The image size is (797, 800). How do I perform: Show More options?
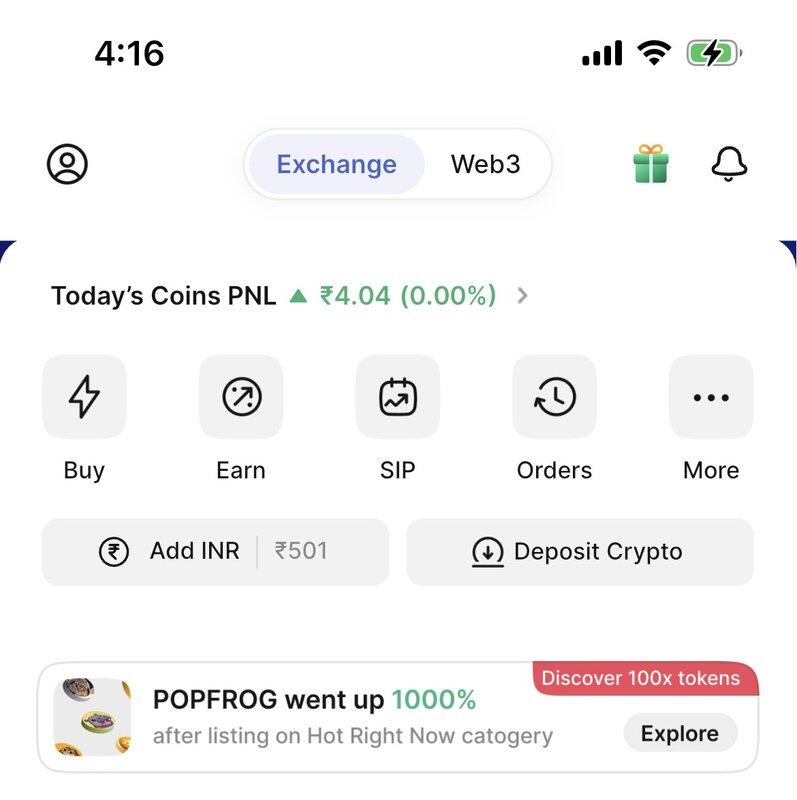711,398
